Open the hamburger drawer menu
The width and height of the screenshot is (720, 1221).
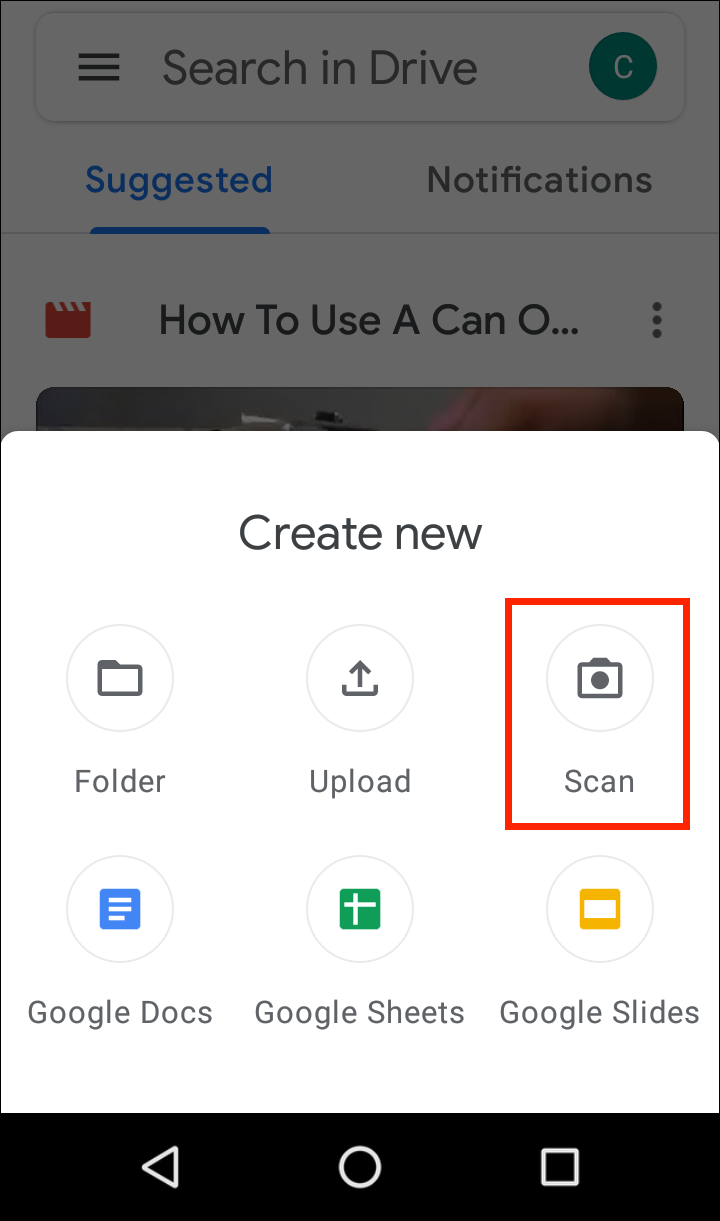[x=99, y=68]
